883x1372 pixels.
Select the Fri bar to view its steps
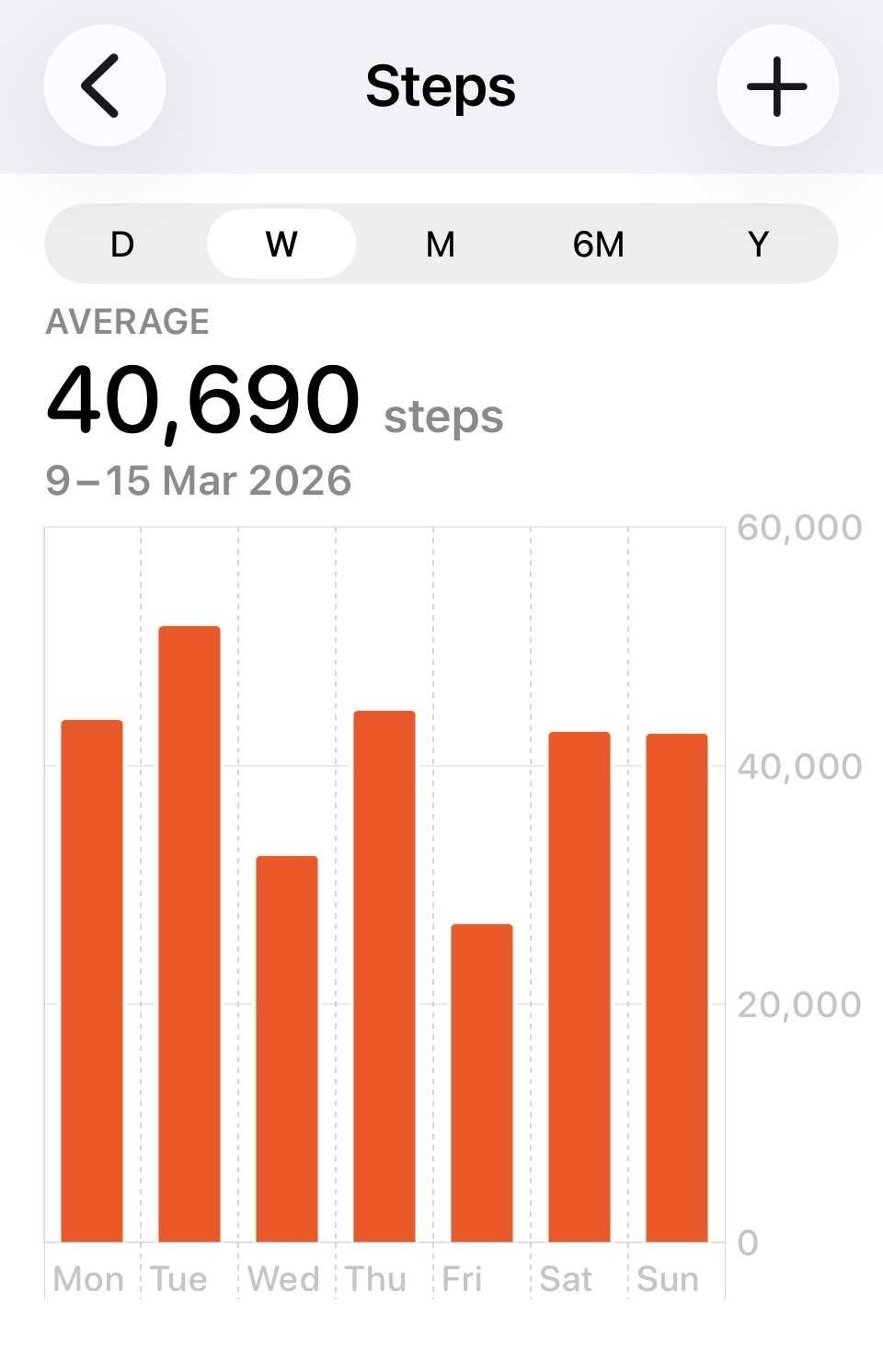click(482, 1082)
